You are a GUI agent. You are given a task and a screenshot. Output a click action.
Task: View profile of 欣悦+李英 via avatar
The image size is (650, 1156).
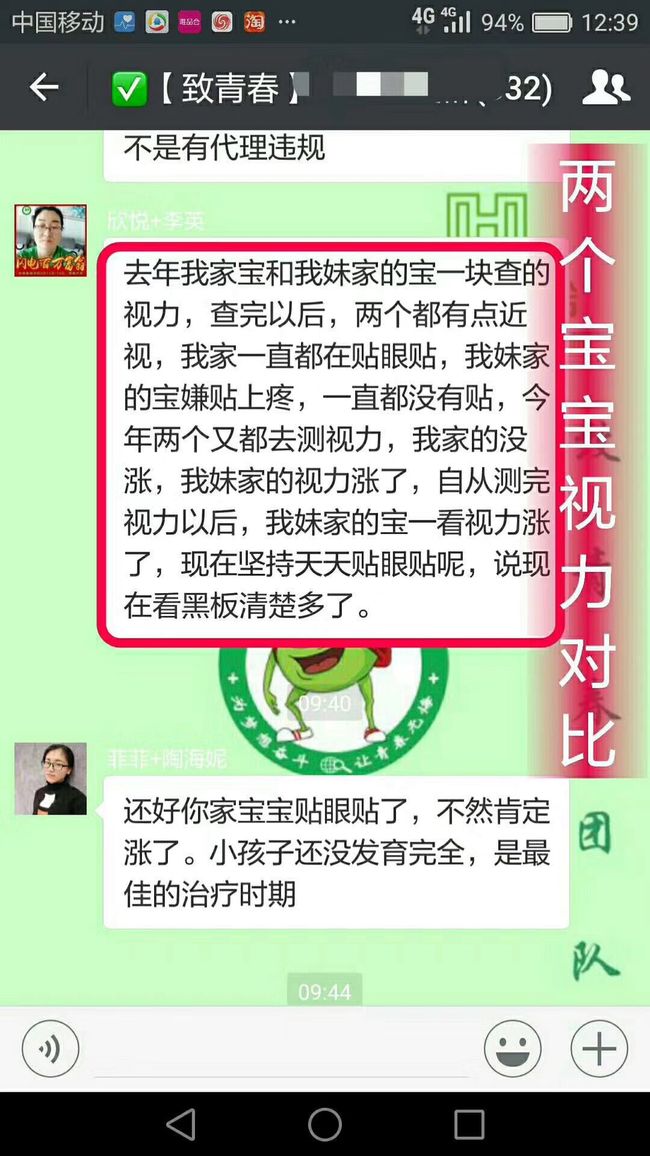(x=51, y=241)
